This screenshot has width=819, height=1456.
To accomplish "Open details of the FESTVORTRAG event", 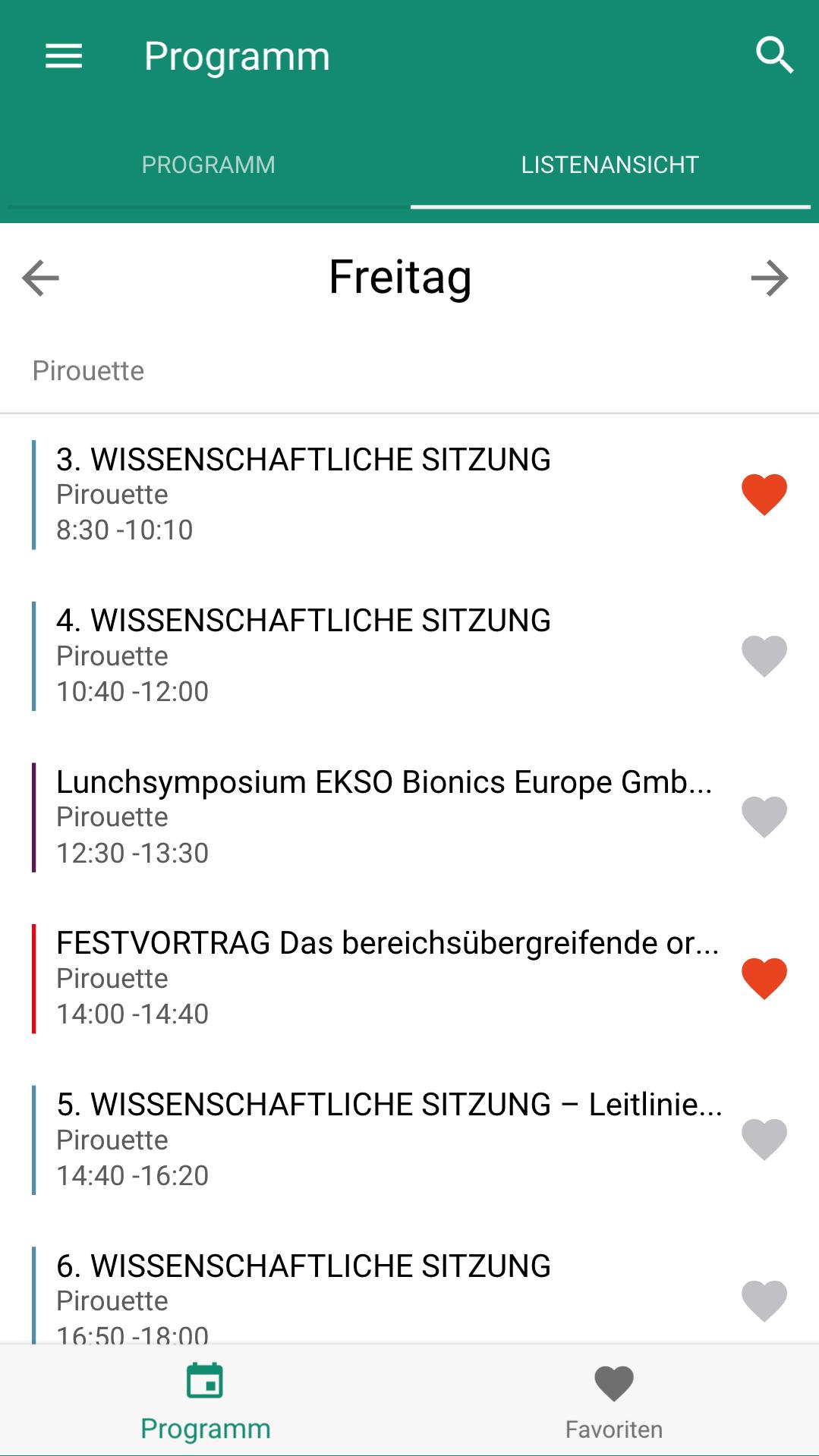I will point(342,980).
